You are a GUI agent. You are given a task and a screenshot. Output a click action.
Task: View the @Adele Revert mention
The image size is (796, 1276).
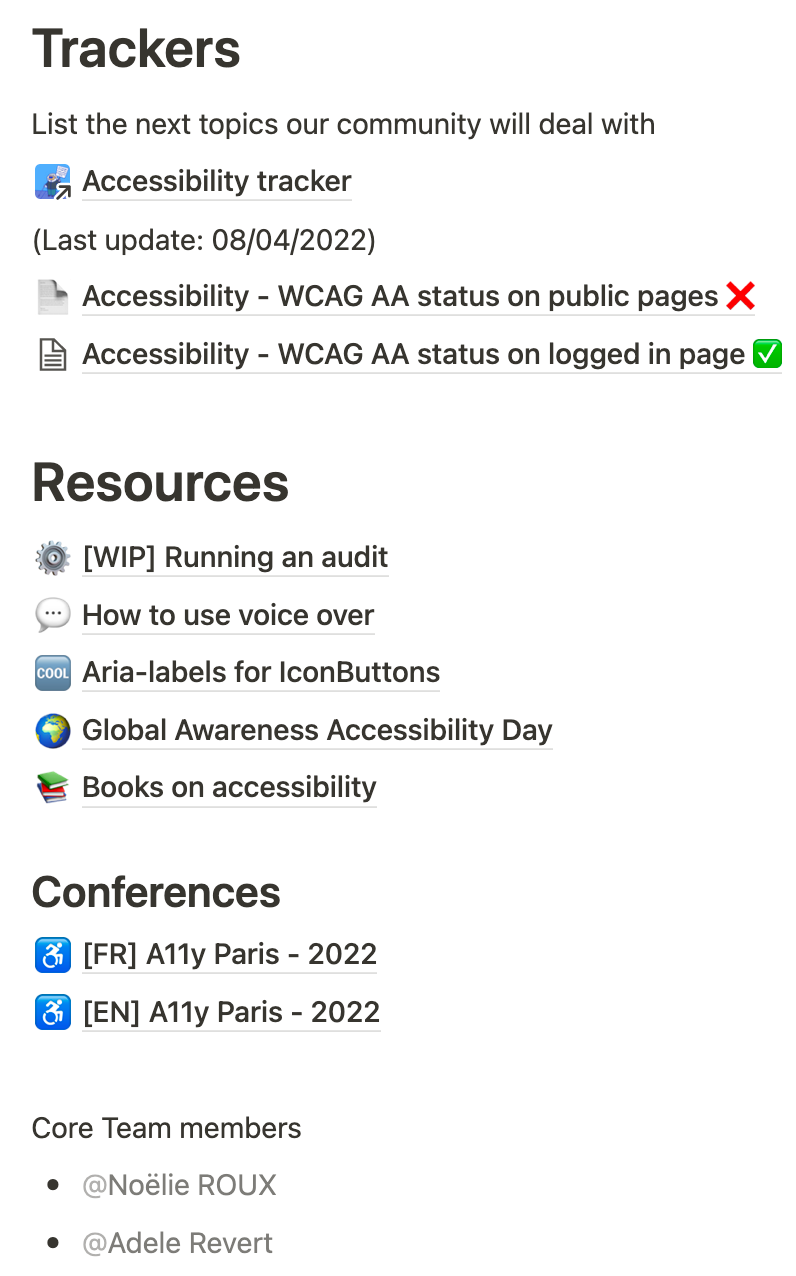point(177,1244)
